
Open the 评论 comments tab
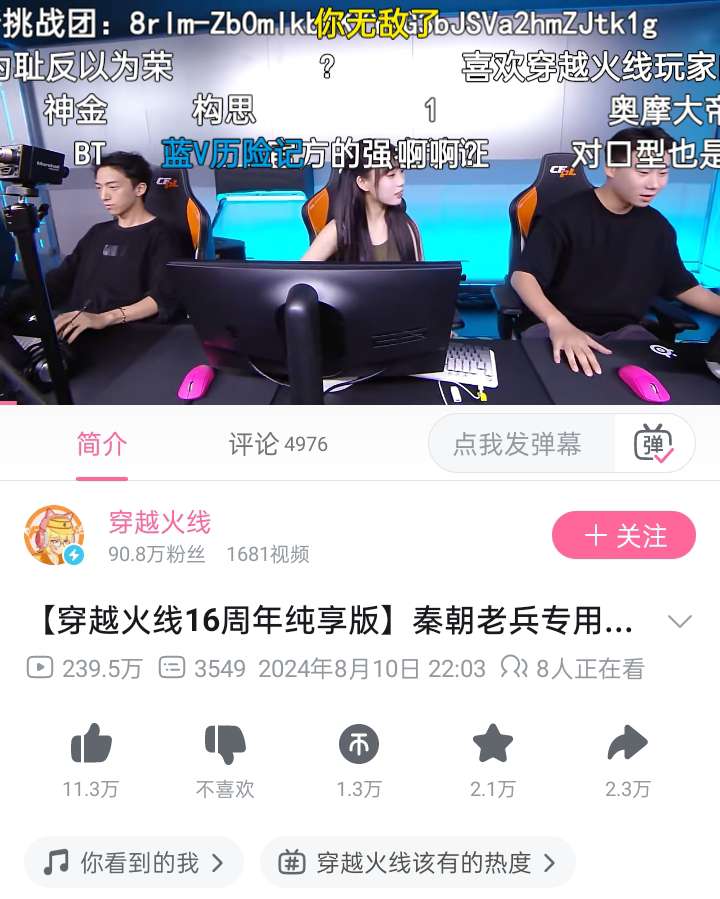278,445
